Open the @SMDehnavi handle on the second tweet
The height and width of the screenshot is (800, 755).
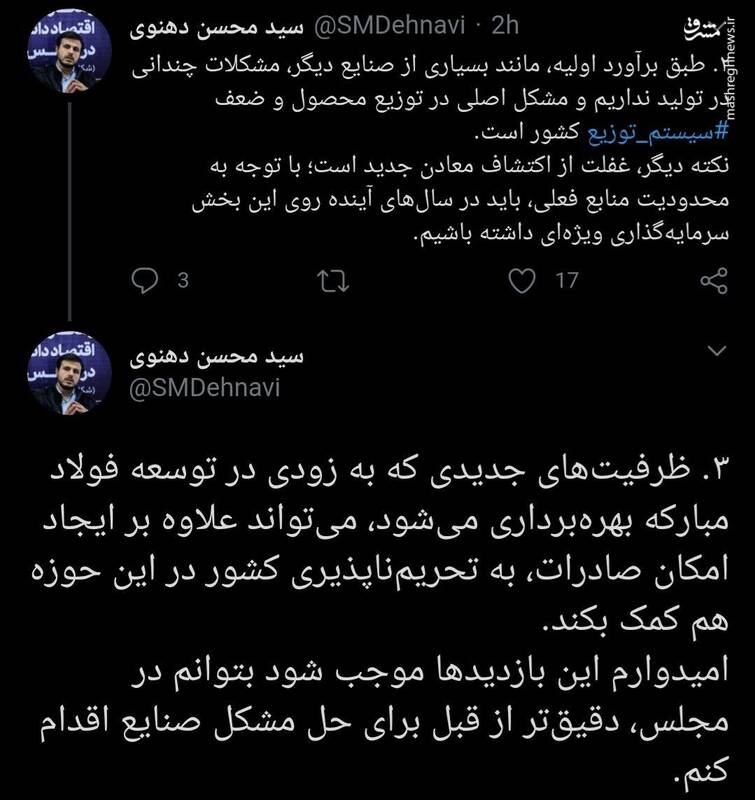tap(205, 388)
